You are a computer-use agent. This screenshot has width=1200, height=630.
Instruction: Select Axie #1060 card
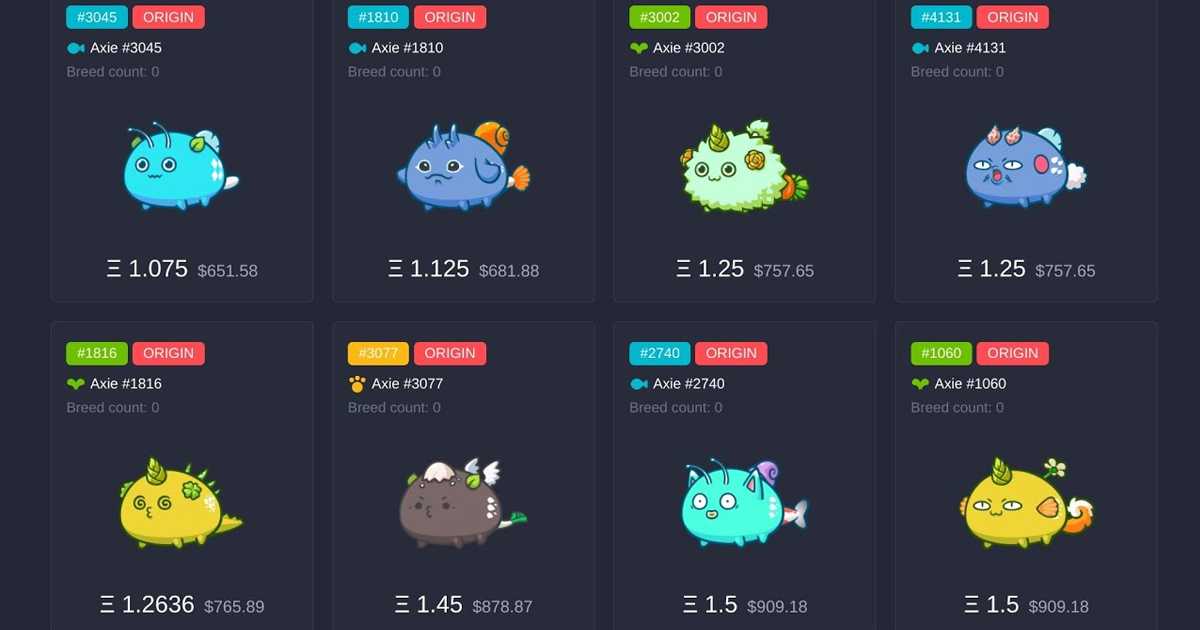tap(1026, 500)
